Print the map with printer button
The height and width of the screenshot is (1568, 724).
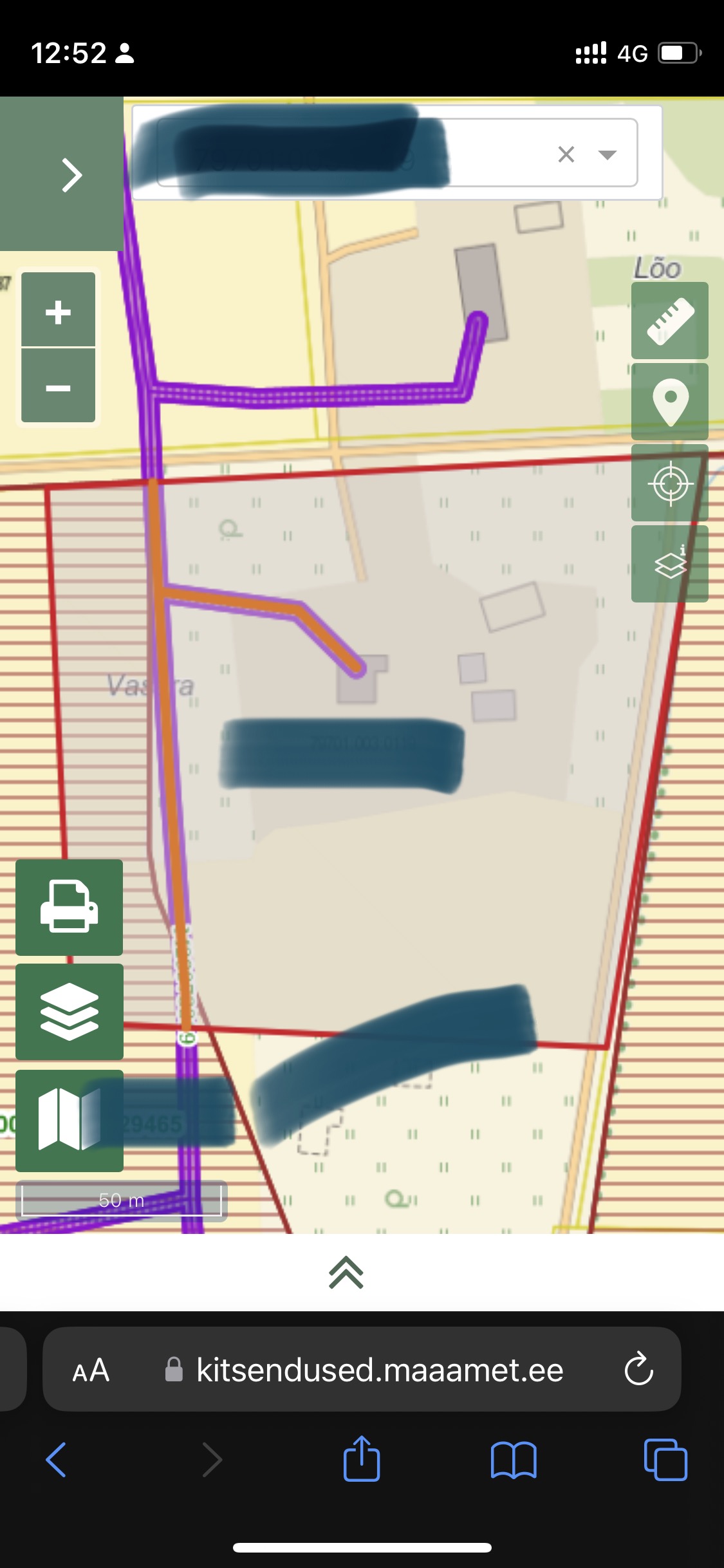click(x=70, y=907)
